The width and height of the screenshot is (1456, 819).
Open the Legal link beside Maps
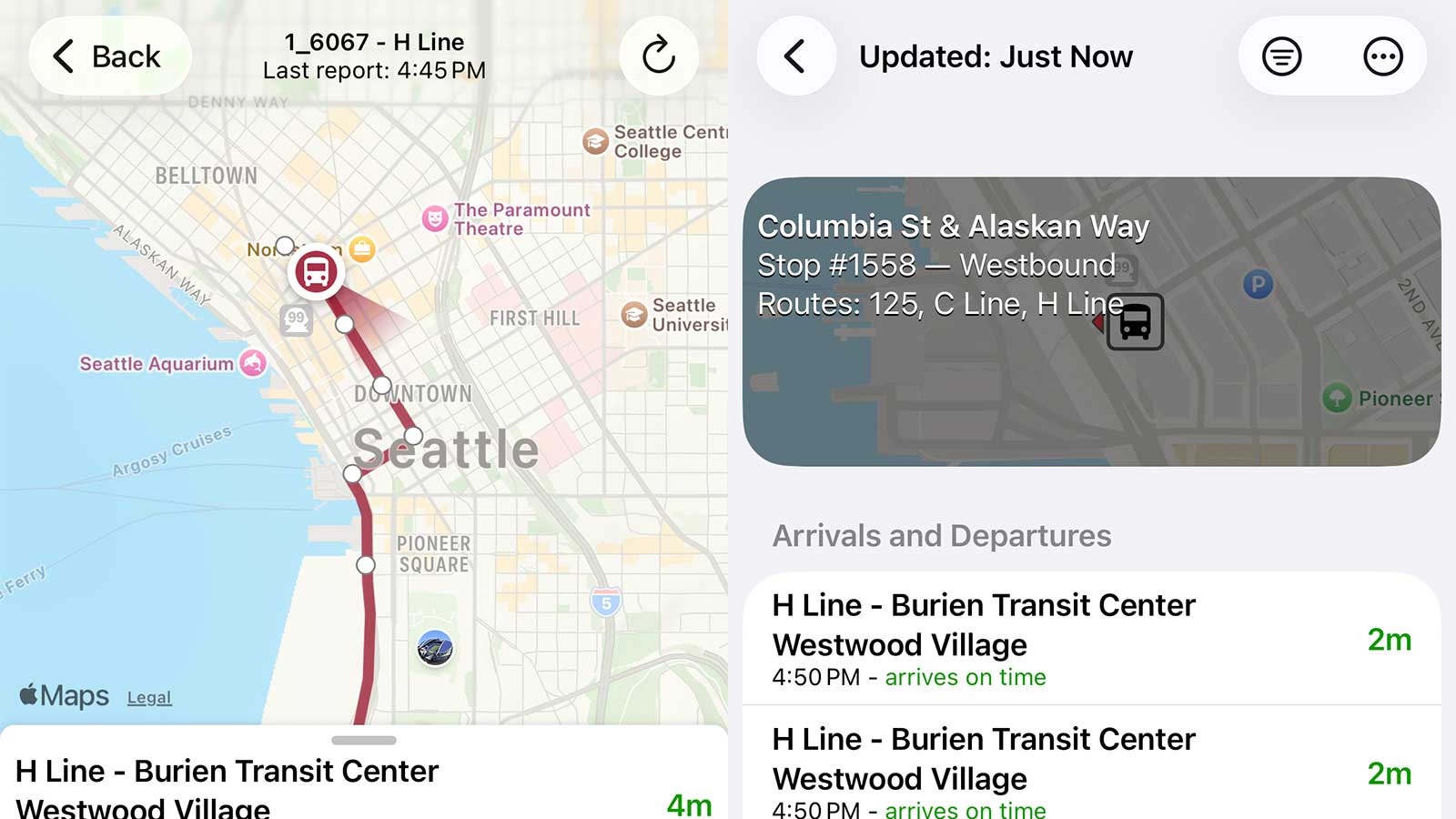[x=149, y=698]
